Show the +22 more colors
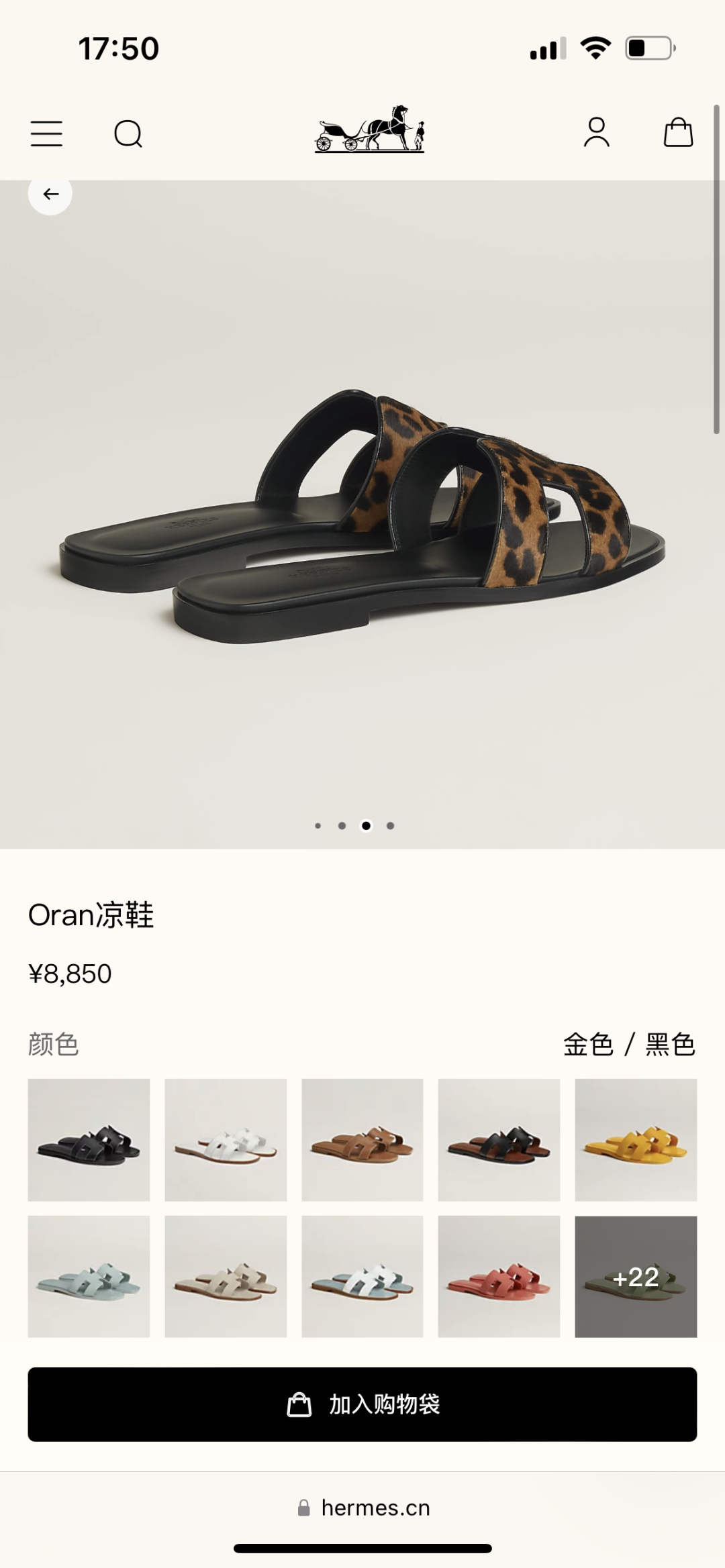The width and height of the screenshot is (725, 1568). (x=636, y=1277)
